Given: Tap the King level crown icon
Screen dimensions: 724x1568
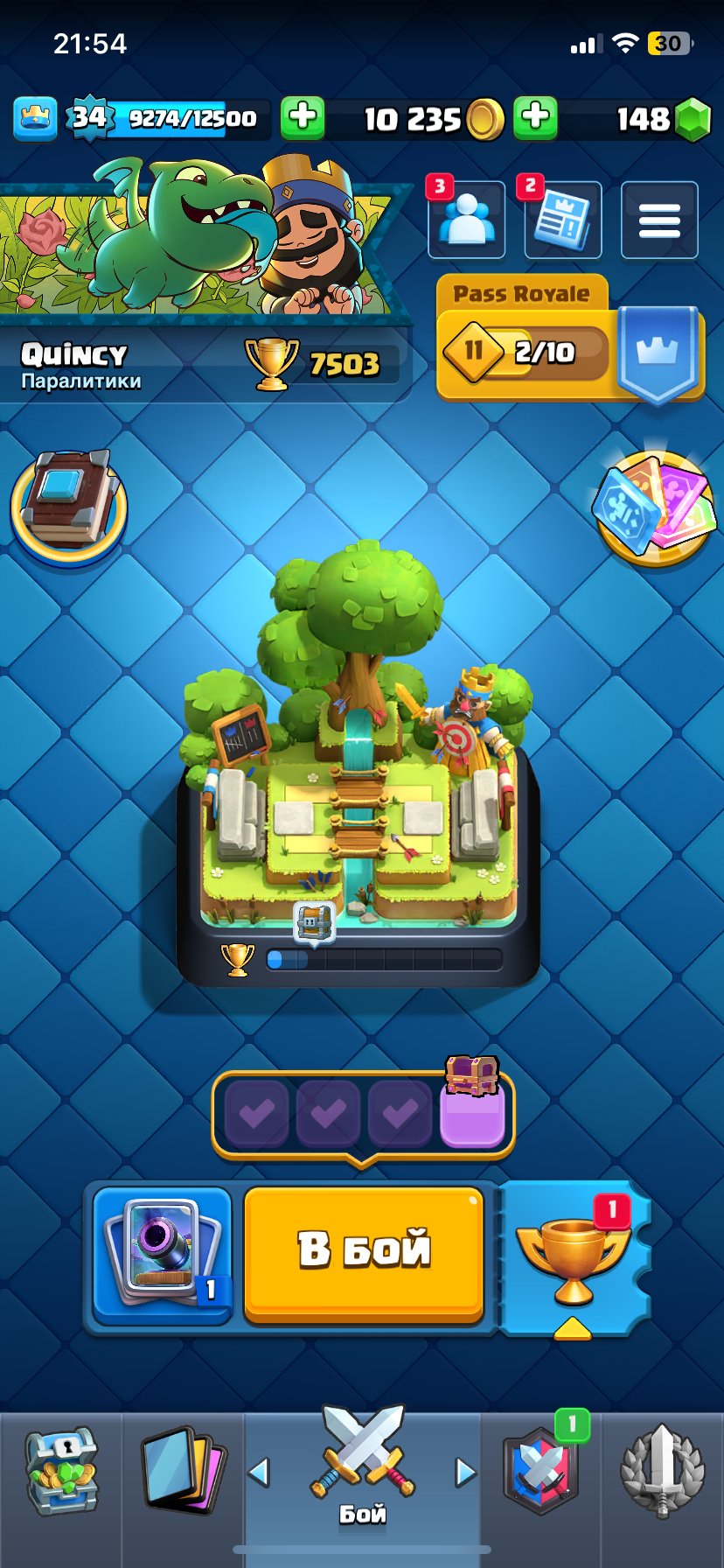Looking at the screenshot, I should pyautogui.click(x=35, y=118).
